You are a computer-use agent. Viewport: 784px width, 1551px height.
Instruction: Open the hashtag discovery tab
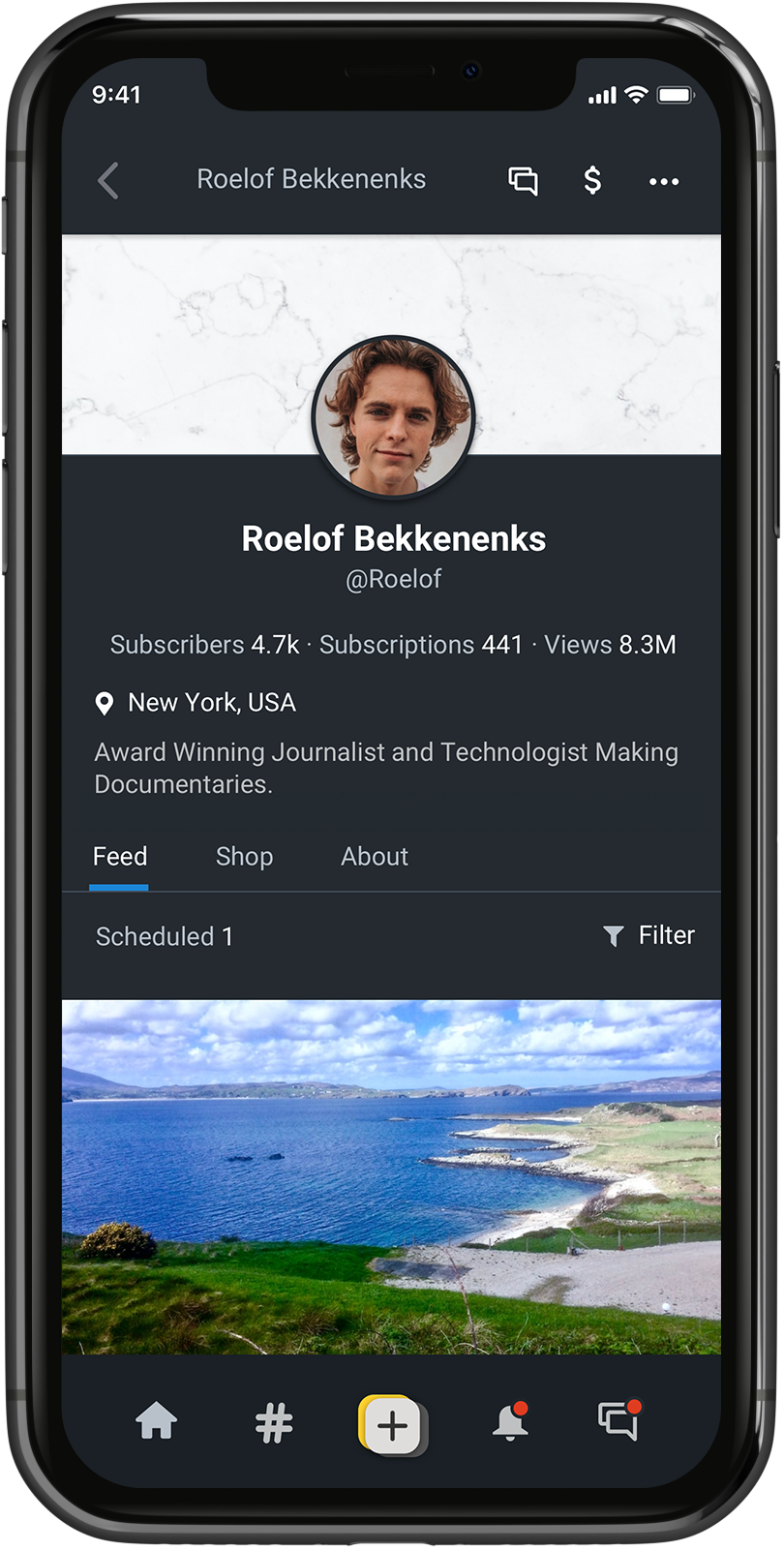pos(274,1424)
